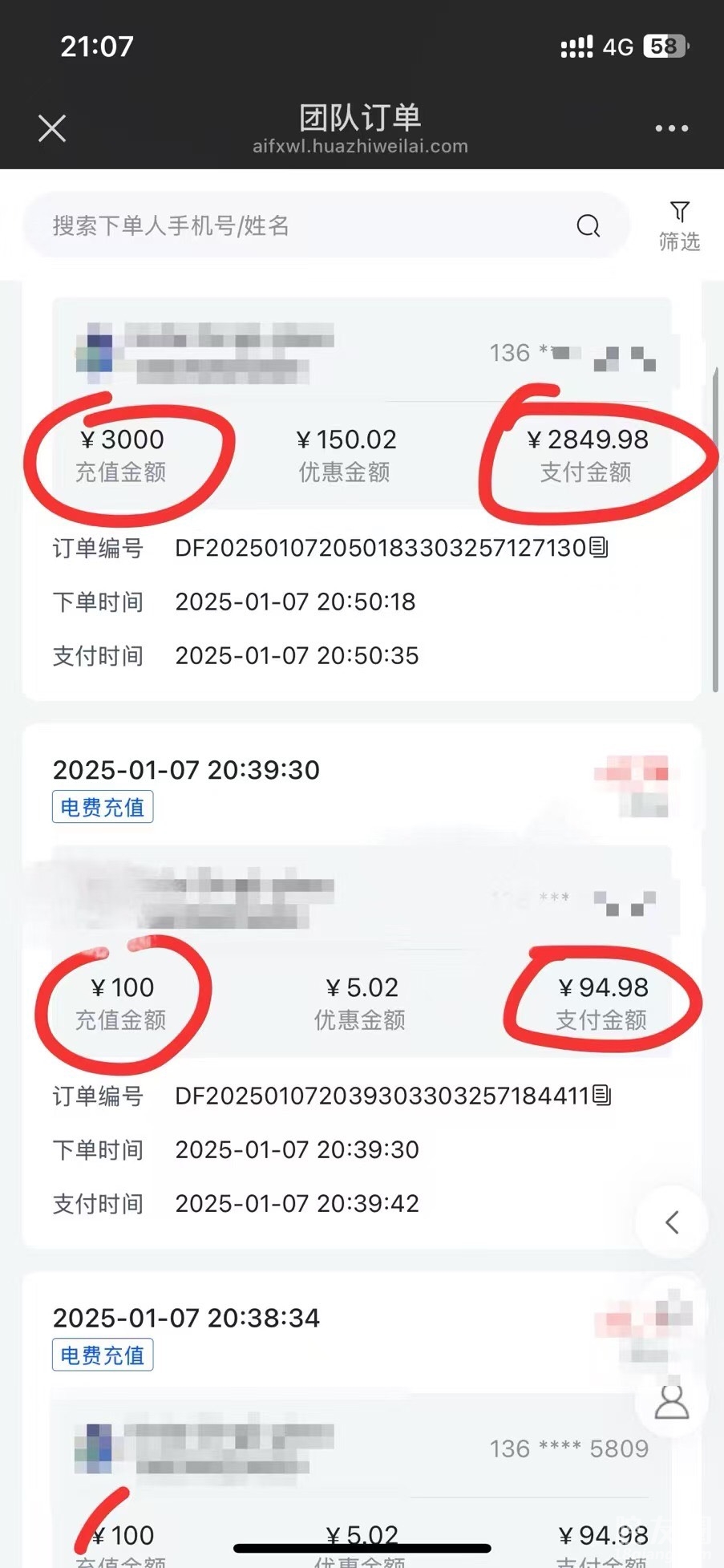Tap the floating left chevron button
The image size is (724, 1568).
pyautogui.click(x=672, y=1222)
